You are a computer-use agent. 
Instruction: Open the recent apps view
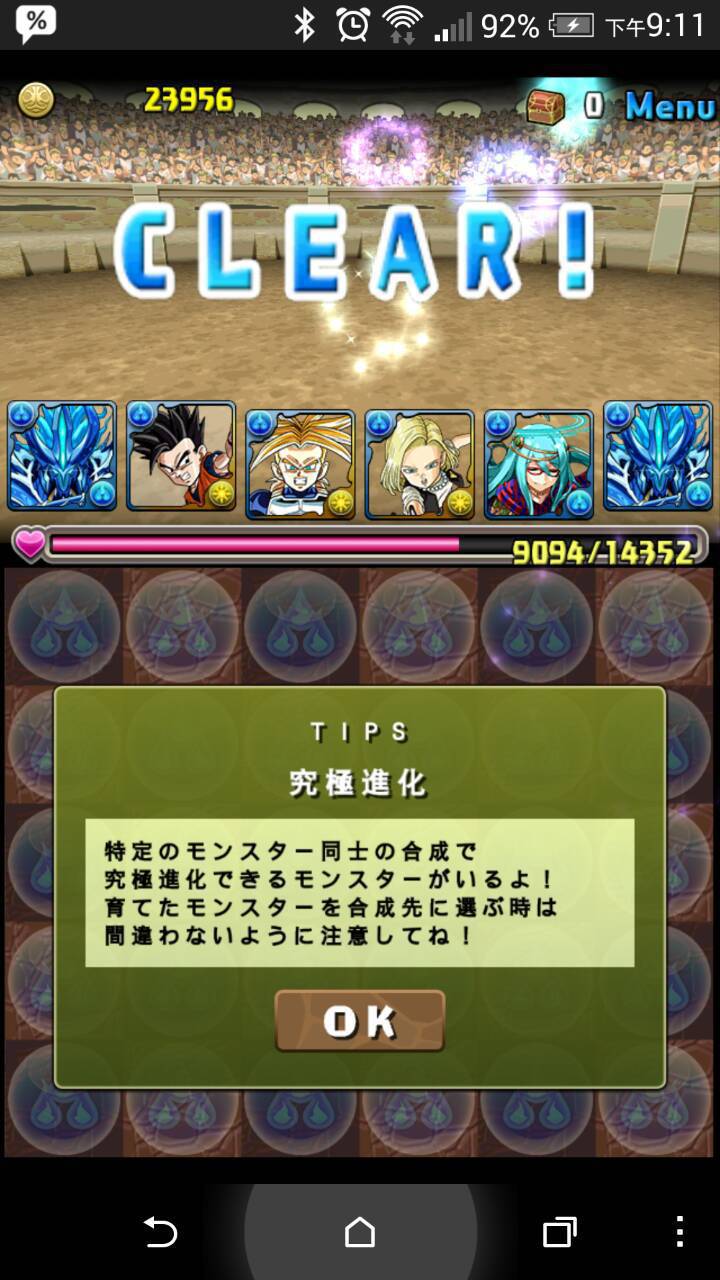(560, 1232)
